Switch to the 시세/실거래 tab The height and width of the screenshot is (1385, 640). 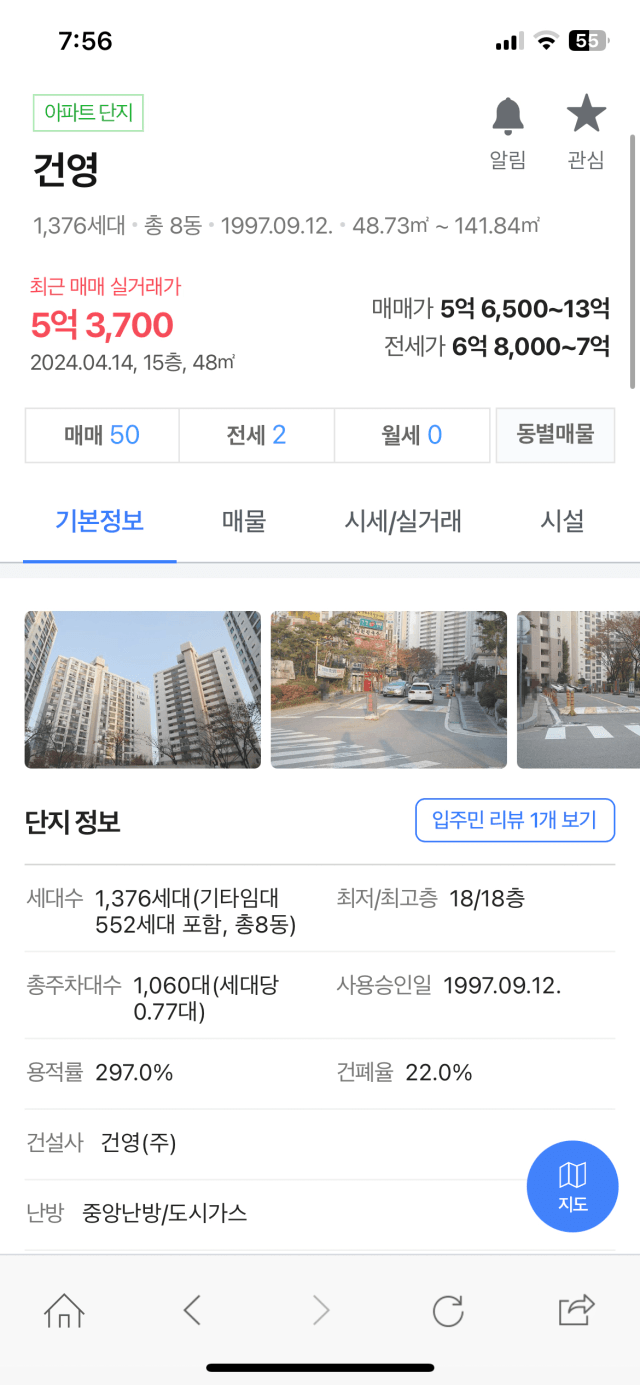(x=403, y=521)
